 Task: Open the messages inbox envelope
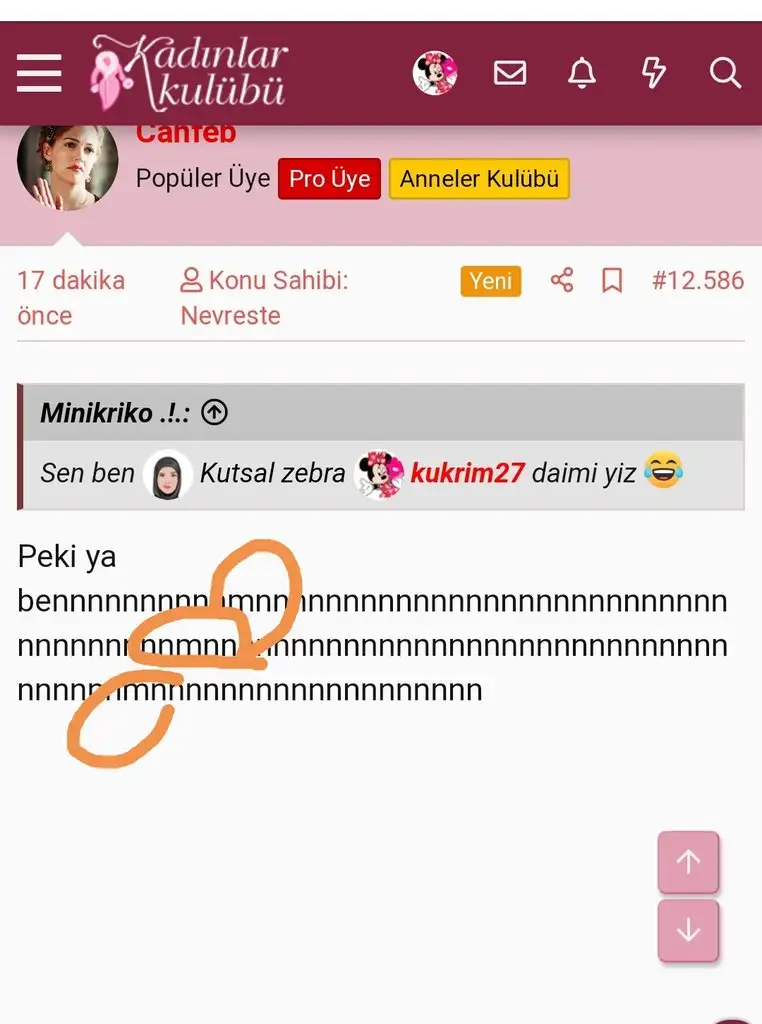click(510, 73)
